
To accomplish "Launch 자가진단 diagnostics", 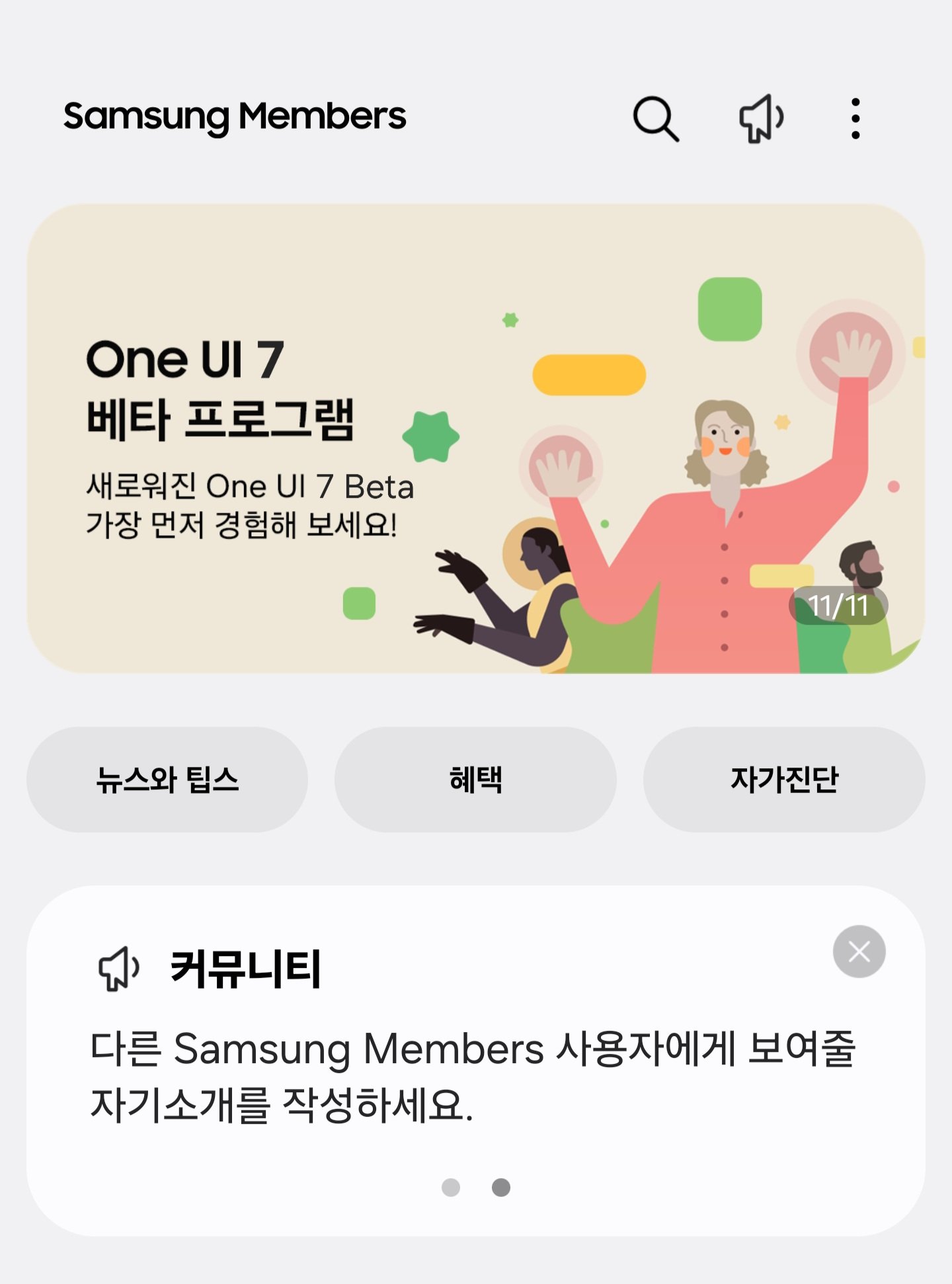I will point(784,780).
